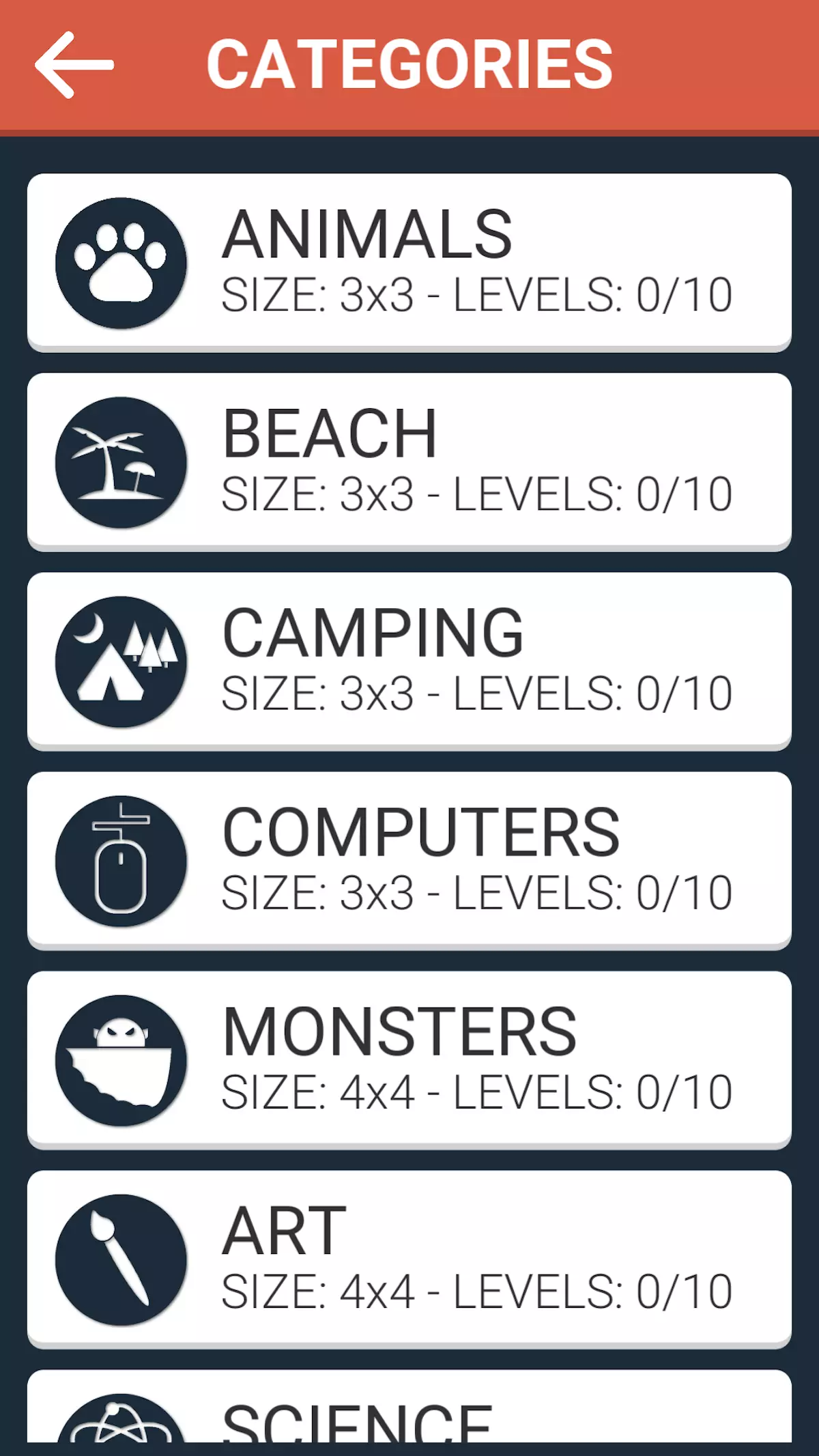Screen dimensions: 819x1456
Task: Select the Art category
Action: coord(409,1259)
